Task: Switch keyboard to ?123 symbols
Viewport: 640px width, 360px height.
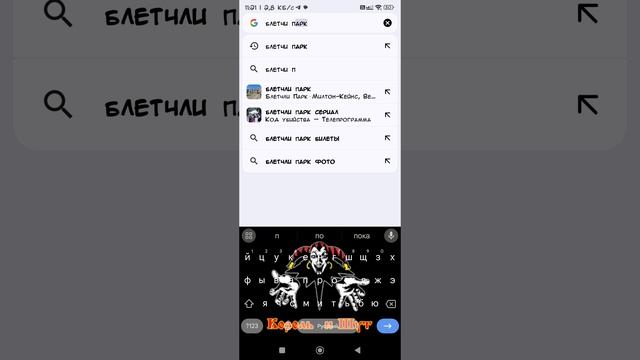Action: [x=252, y=326]
